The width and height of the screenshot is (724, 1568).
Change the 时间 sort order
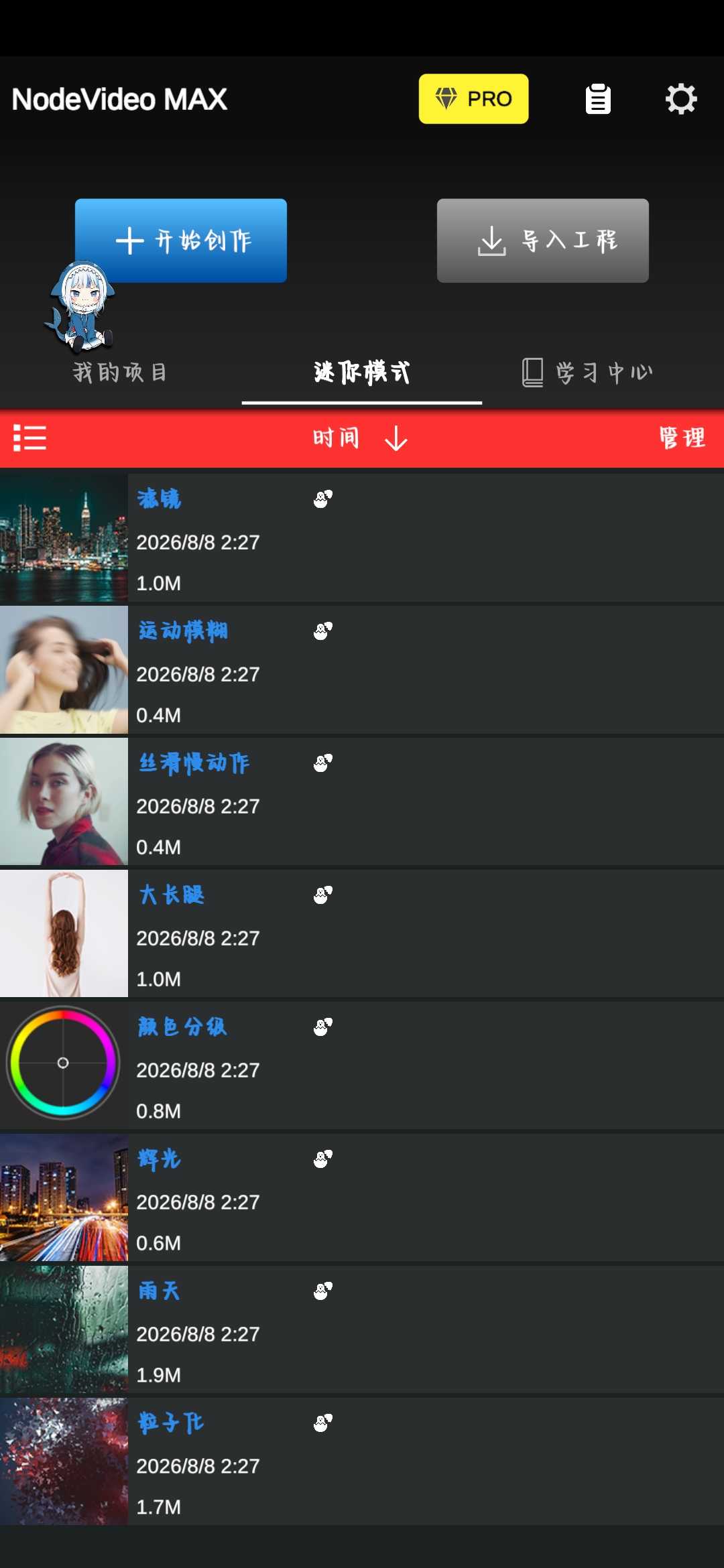pos(361,438)
